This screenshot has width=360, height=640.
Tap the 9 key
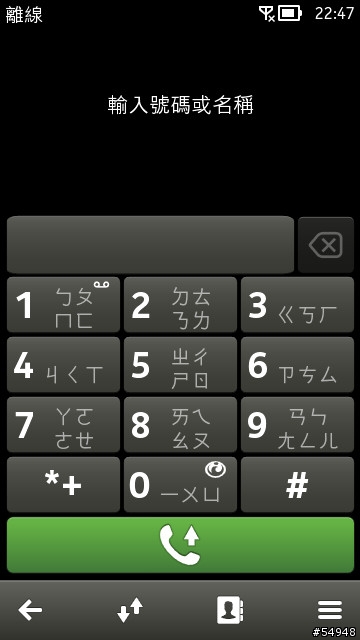(x=297, y=424)
